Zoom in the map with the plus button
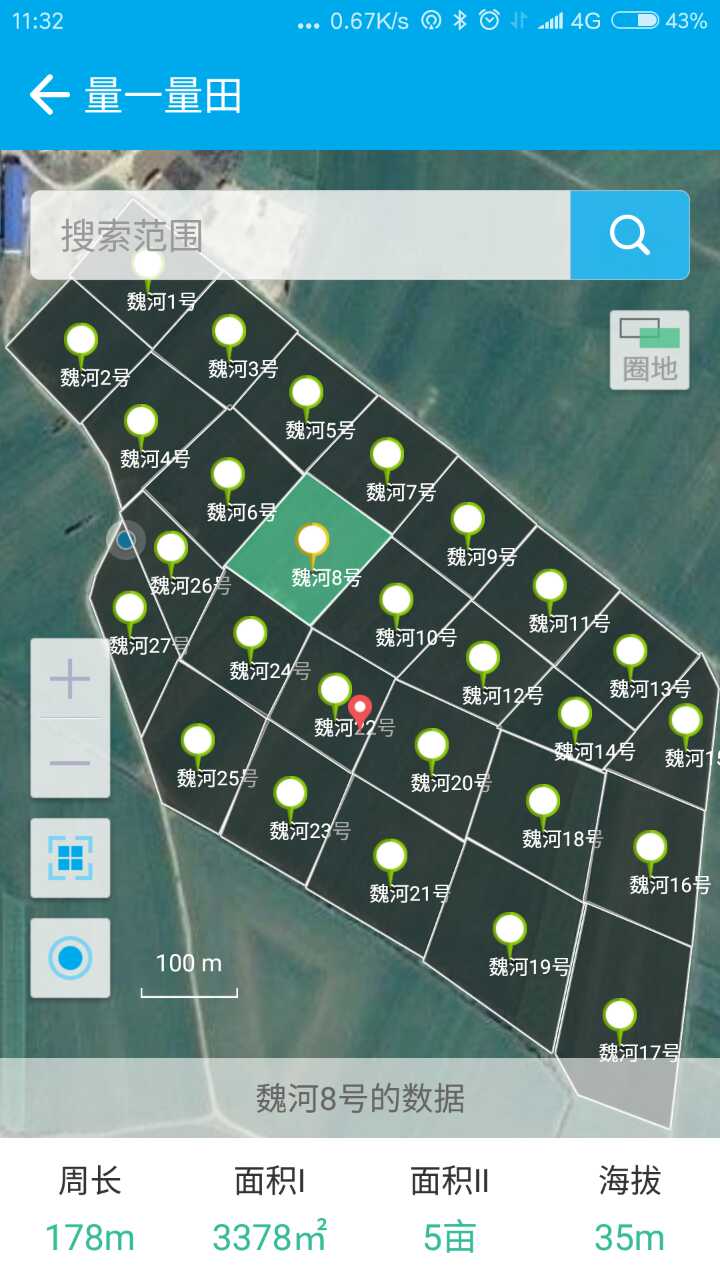This screenshot has height=1280, width=720. pyautogui.click(x=70, y=679)
